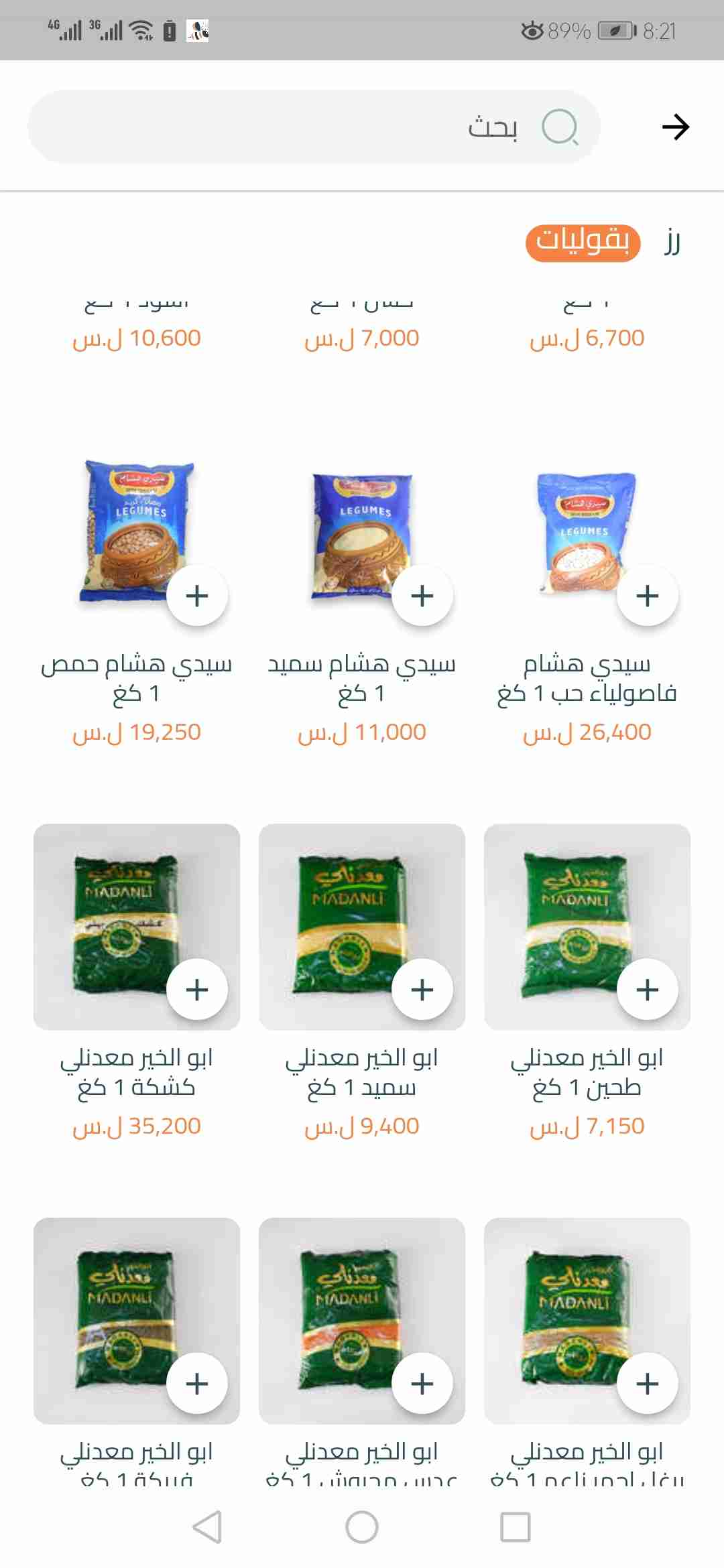Image resolution: width=724 pixels, height=1568 pixels.
Task: Add سيدي هشام حمص 1 كغ to cart
Action: pyautogui.click(x=197, y=595)
